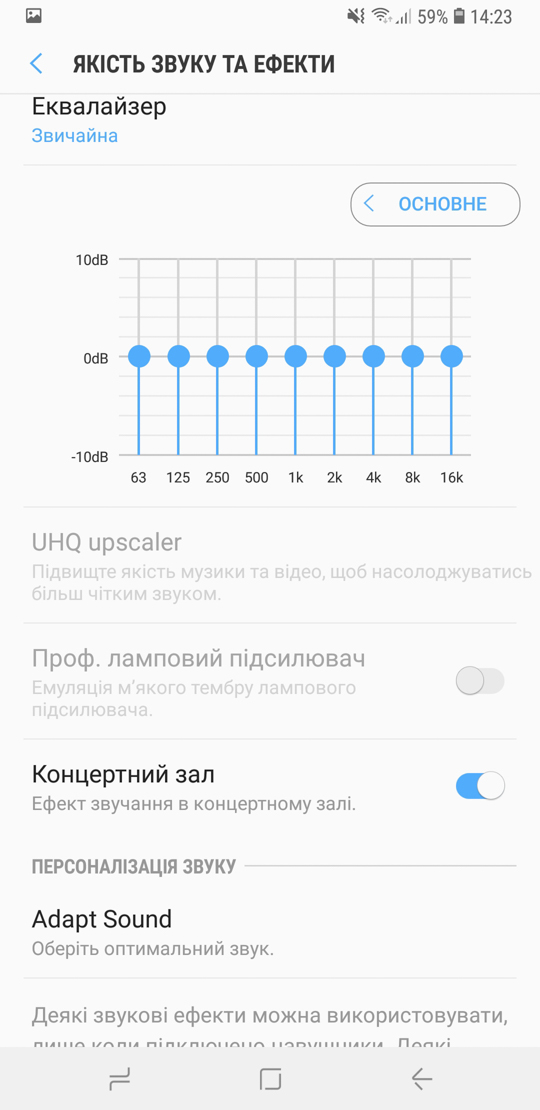Open Adapt Sound settings
The height and width of the screenshot is (1110, 540).
[270, 932]
